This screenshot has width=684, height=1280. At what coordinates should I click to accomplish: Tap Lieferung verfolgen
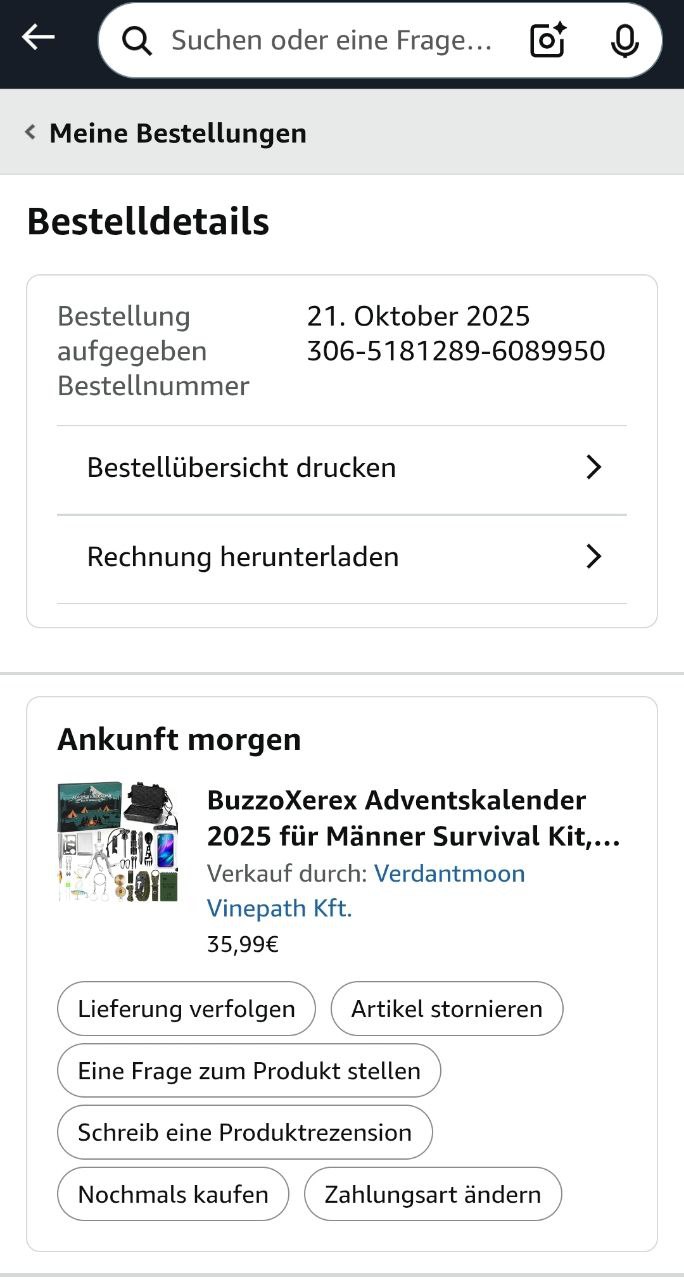(x=187, y=1009)
